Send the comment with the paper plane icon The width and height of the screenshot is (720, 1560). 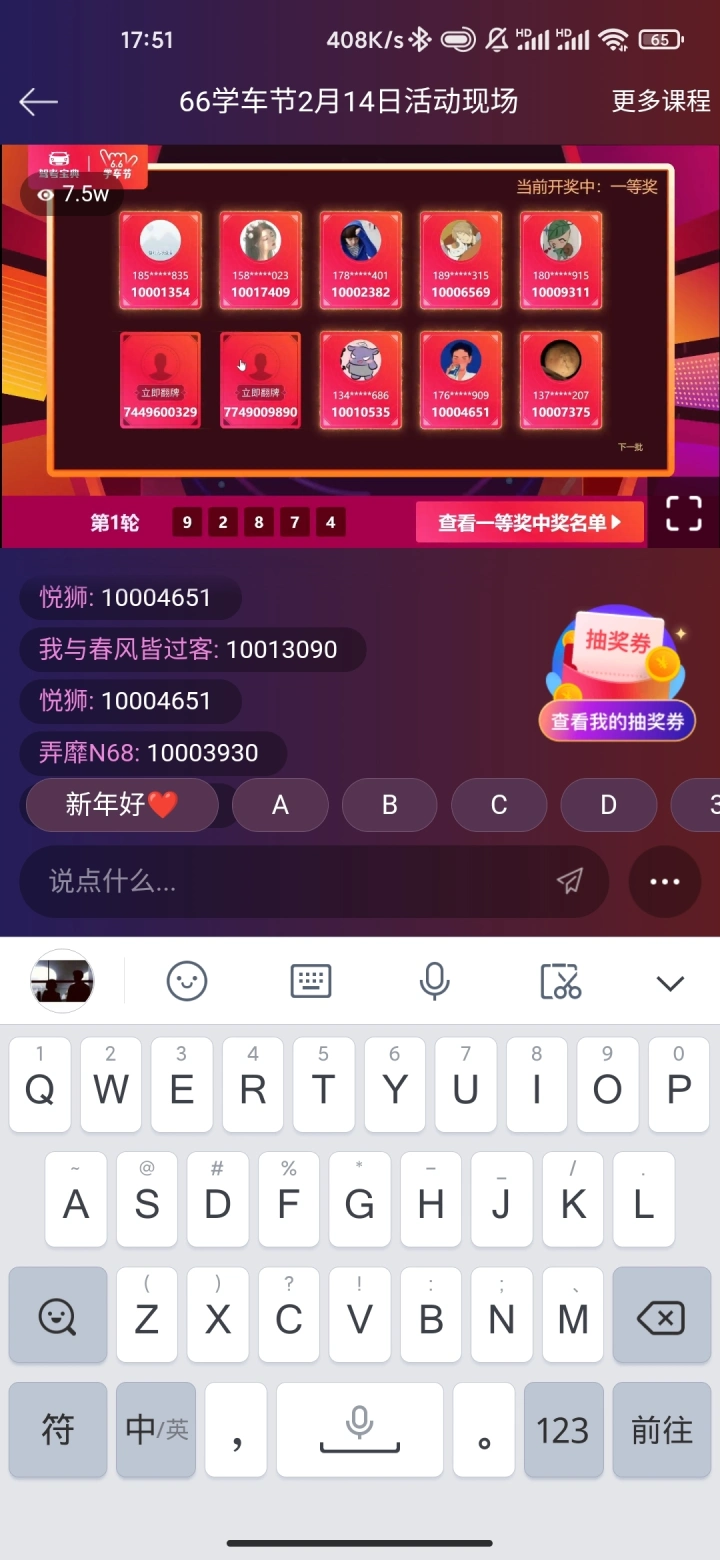570,881
